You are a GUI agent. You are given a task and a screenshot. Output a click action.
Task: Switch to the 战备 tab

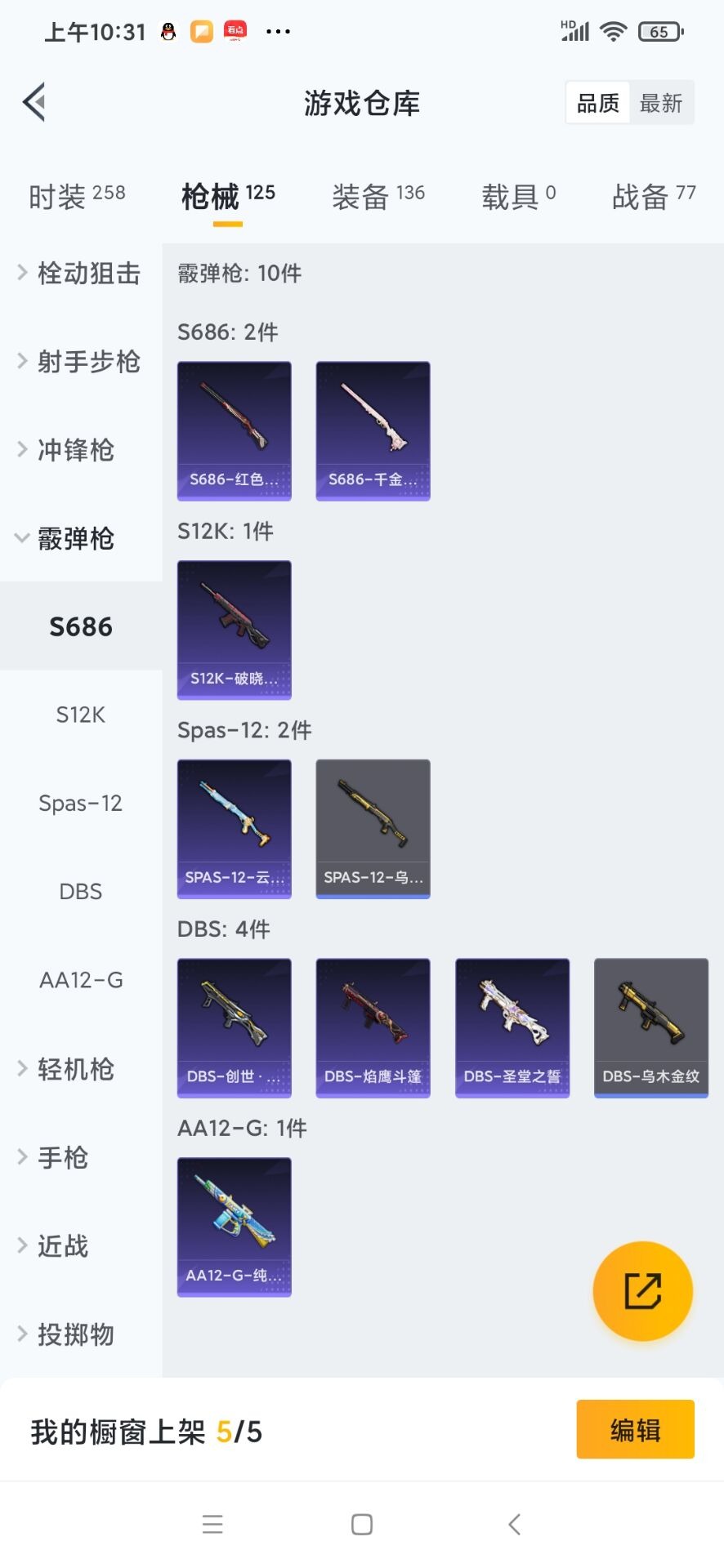[653, 196]
